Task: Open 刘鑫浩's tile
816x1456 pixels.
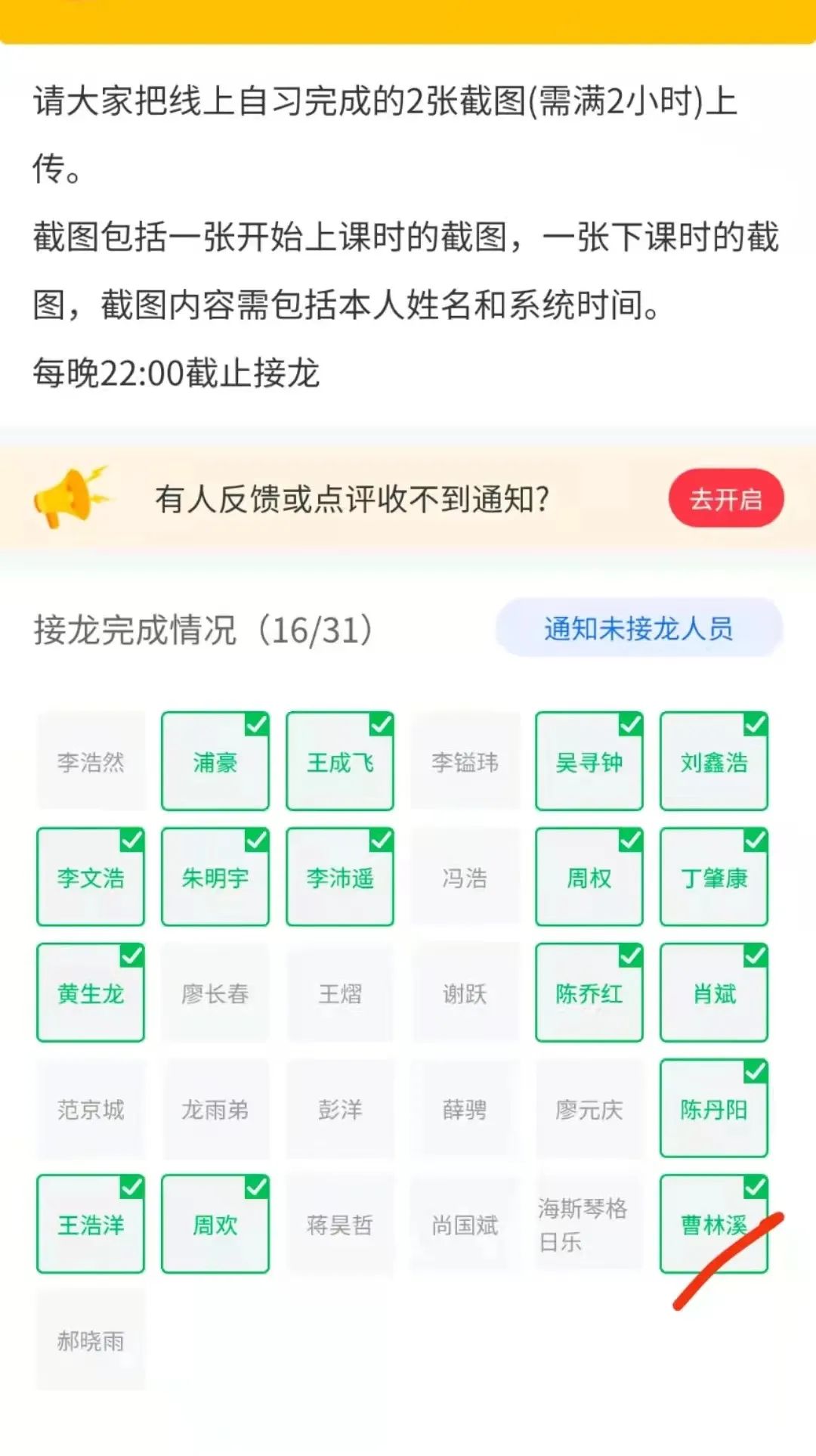Action: [714, 762]
